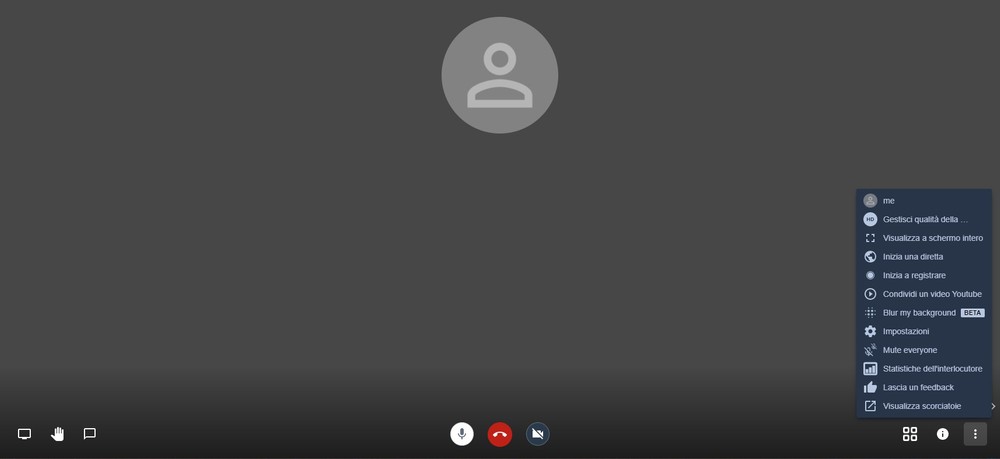Viewport: 1000px width, 459px height.
Task: Turn the camera on
Action: click(538, 434)
